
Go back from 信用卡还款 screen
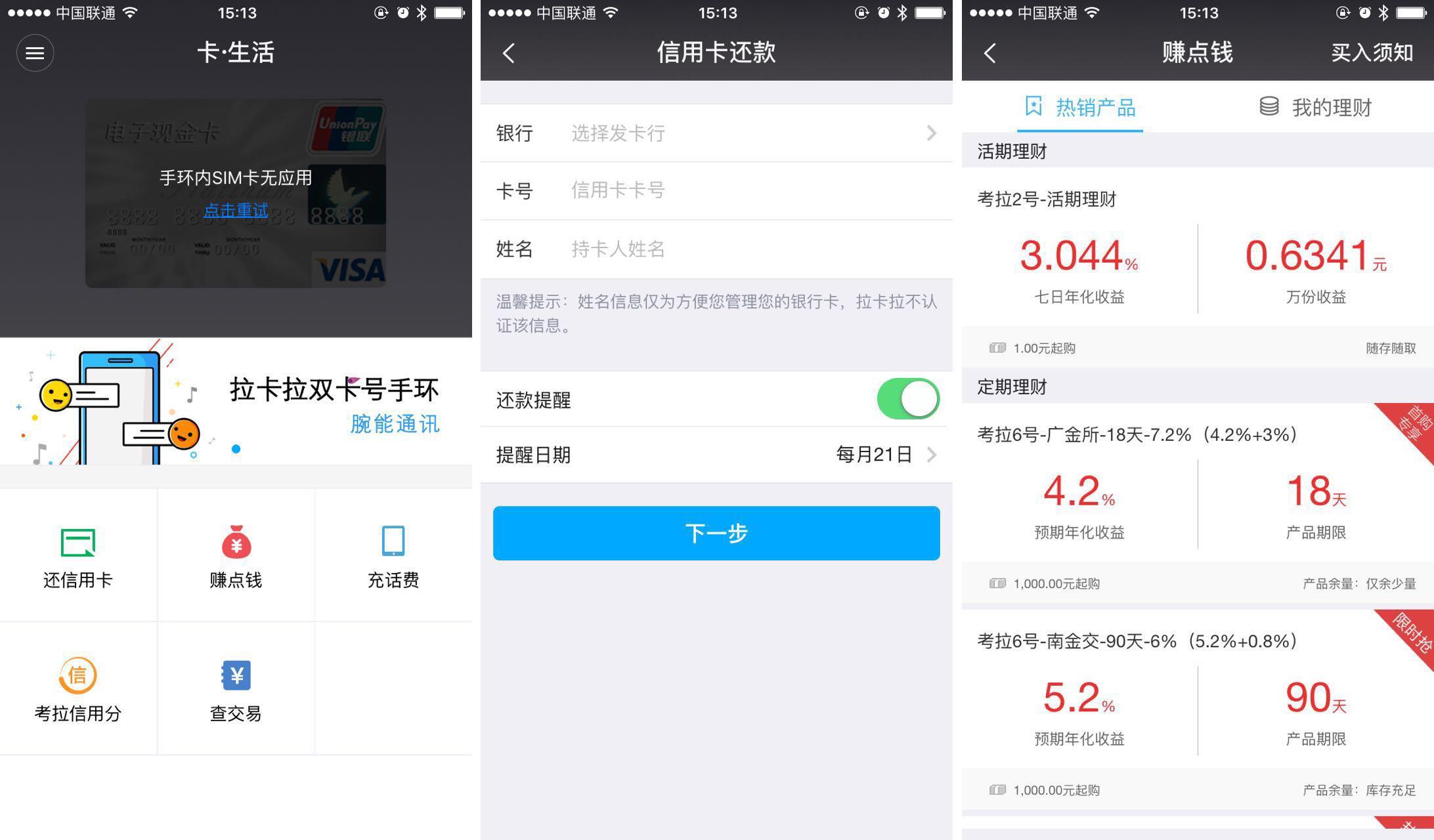(509, 53)
